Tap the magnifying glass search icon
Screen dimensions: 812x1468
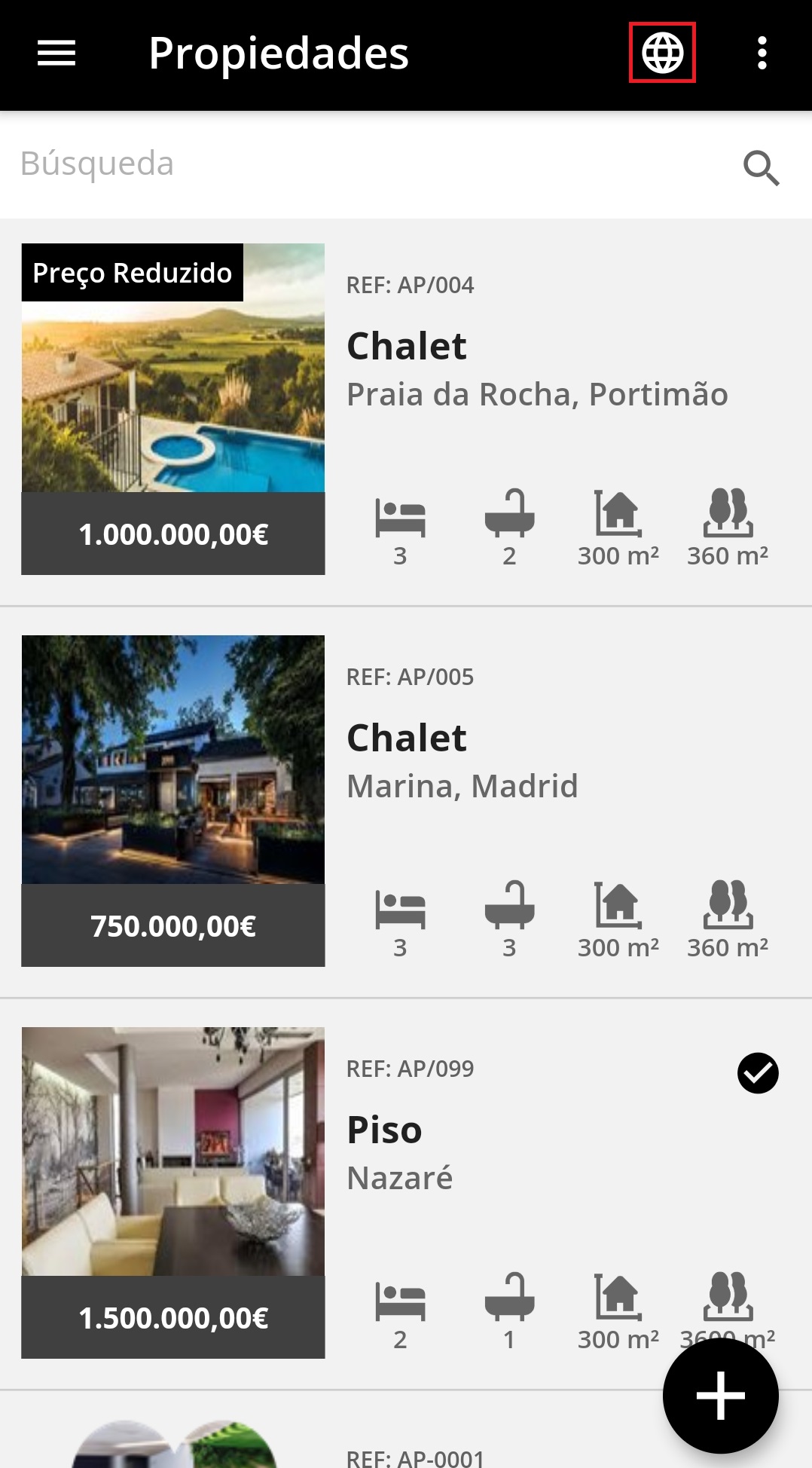click(x=761, y=167)
